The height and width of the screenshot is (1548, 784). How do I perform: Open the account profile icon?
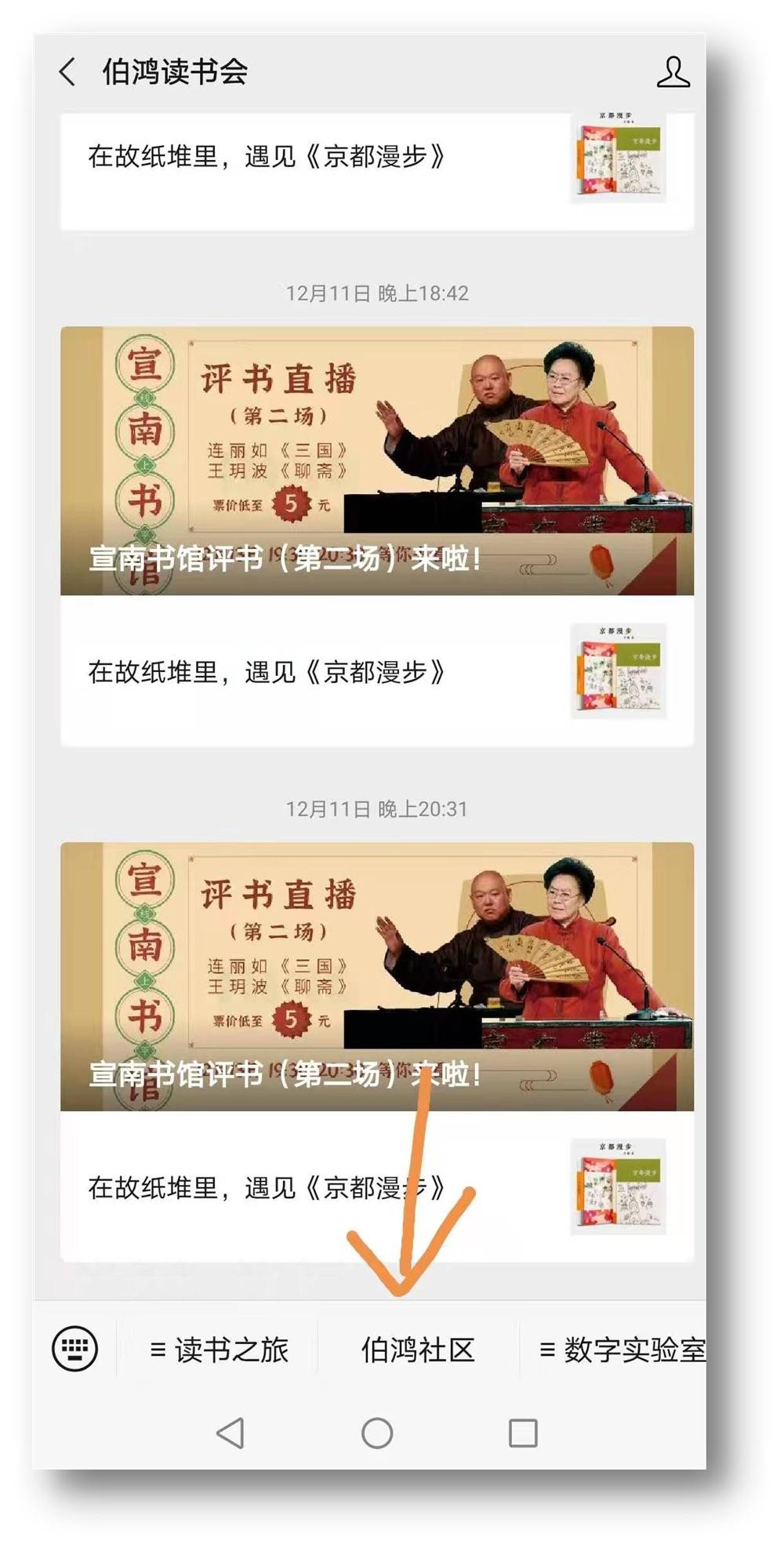pos(673,72)
